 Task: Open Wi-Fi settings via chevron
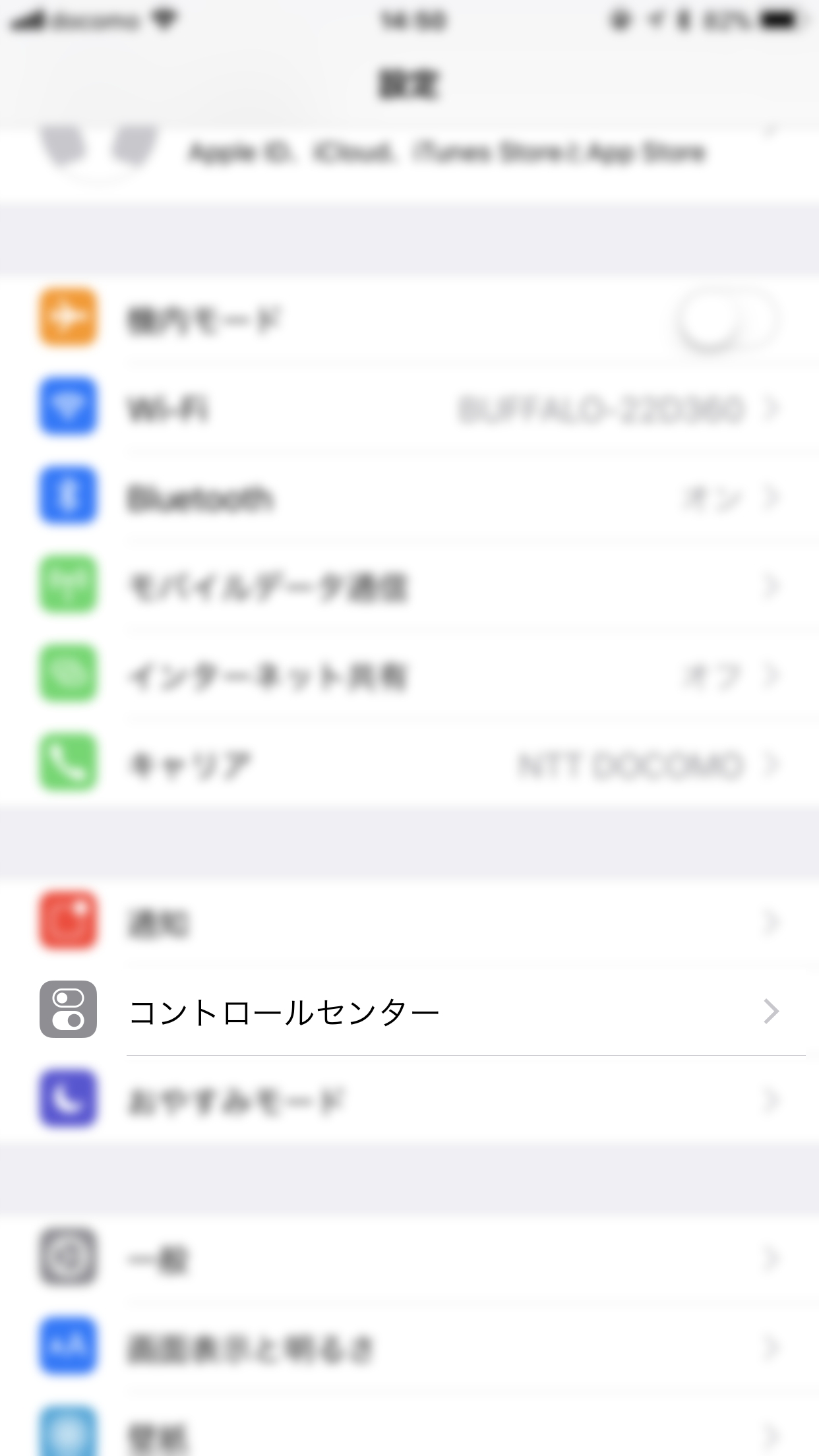773,409
